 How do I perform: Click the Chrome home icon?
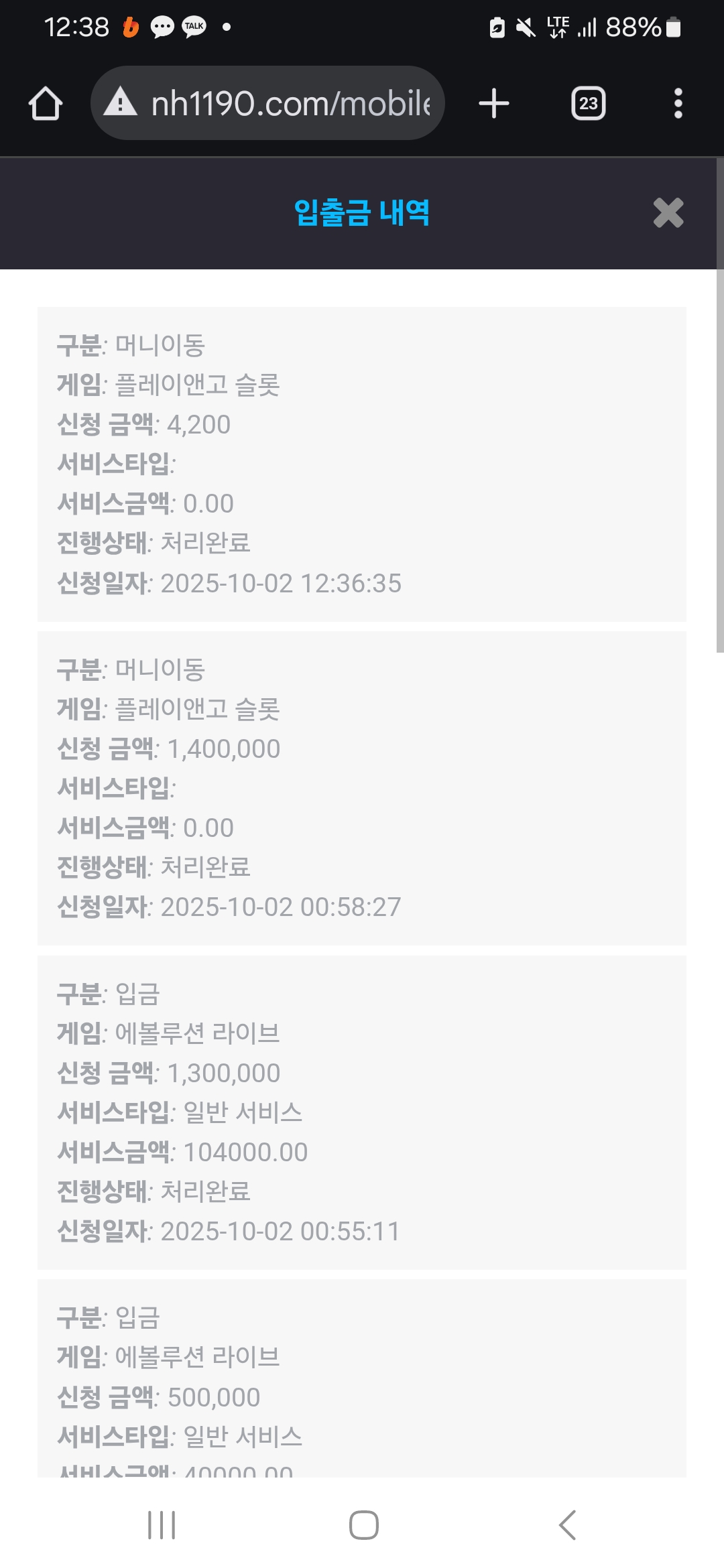click(45, 102)
